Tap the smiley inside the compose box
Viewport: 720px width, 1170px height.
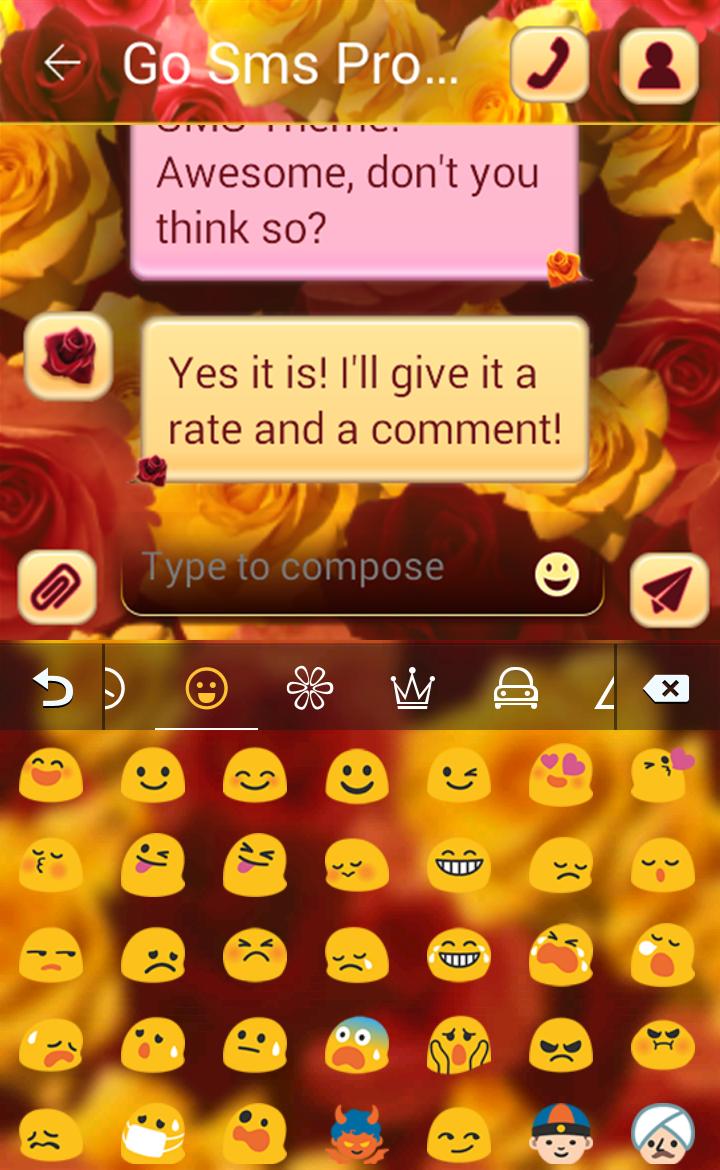click(x=557, y=575)
